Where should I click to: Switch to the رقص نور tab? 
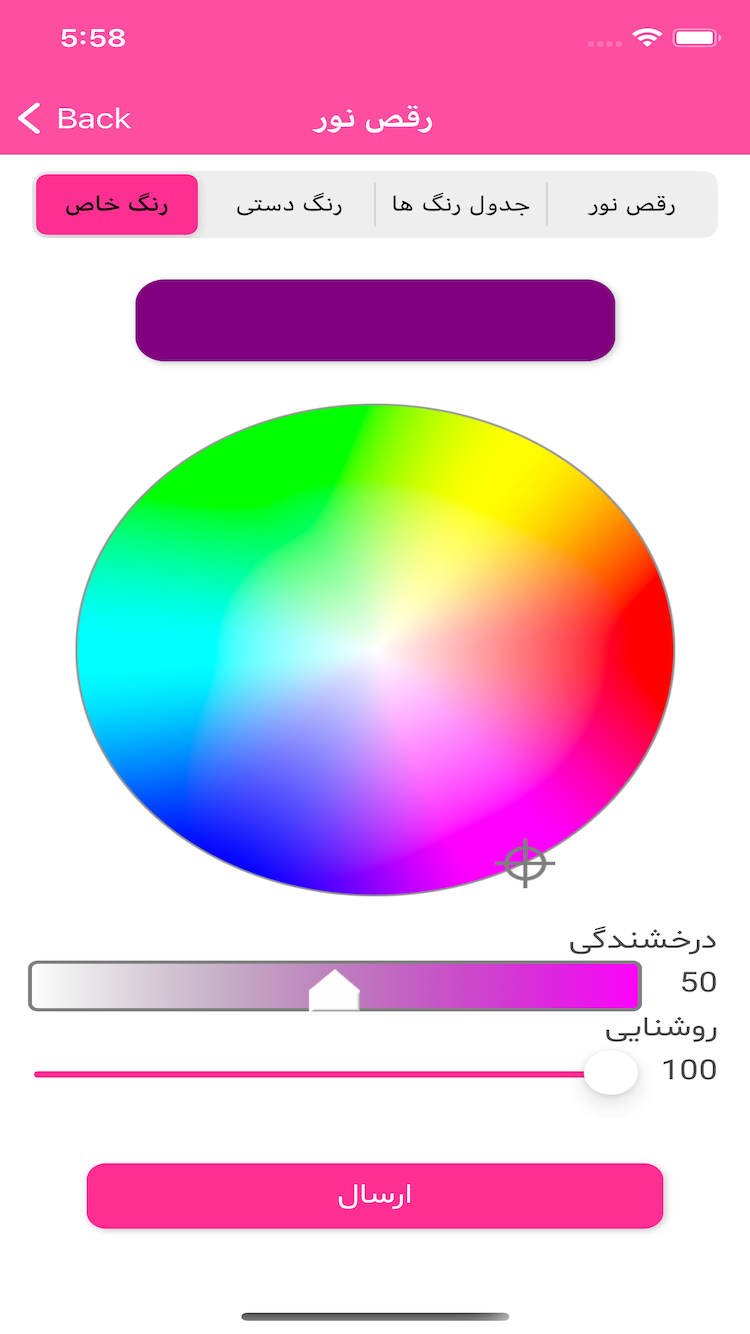tap(631, 205)
